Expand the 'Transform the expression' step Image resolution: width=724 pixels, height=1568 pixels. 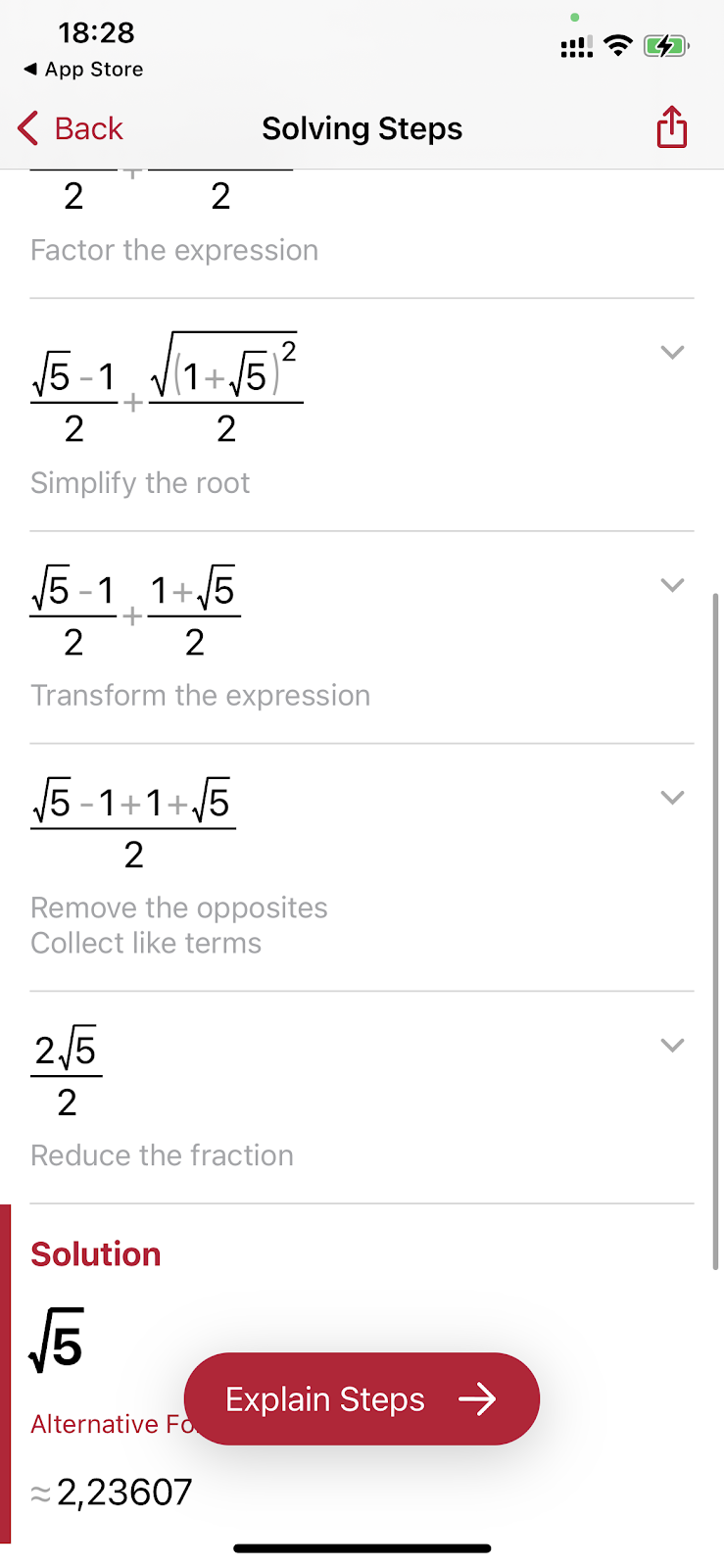(672, 585)
